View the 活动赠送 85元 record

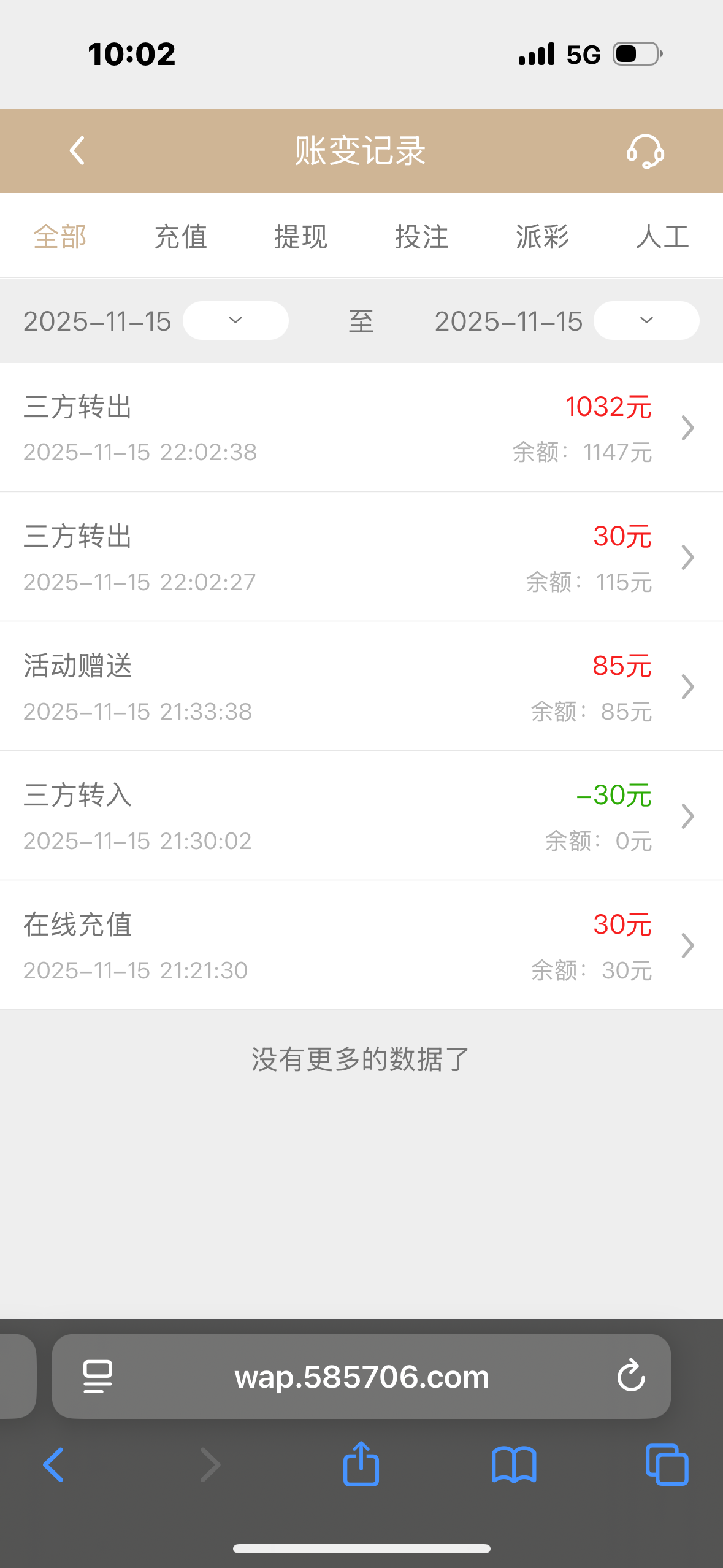(361, 687)
